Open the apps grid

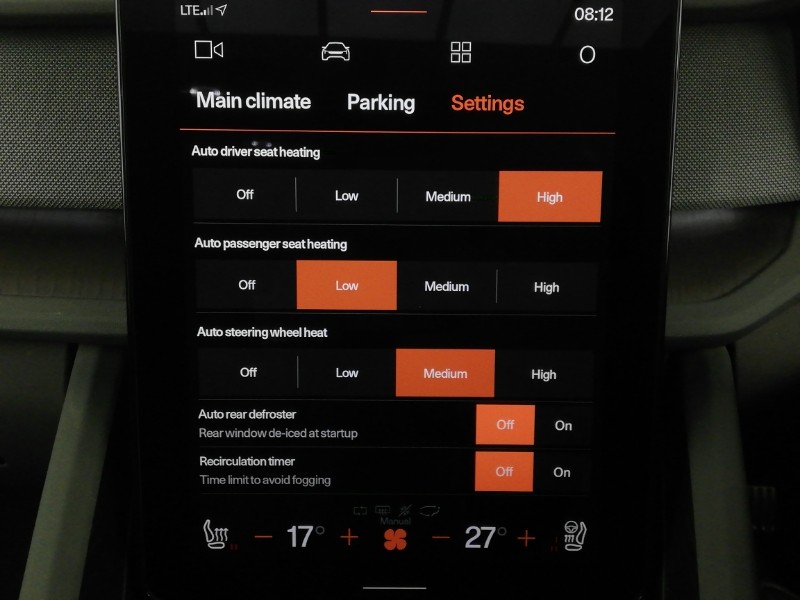point(461,52)
